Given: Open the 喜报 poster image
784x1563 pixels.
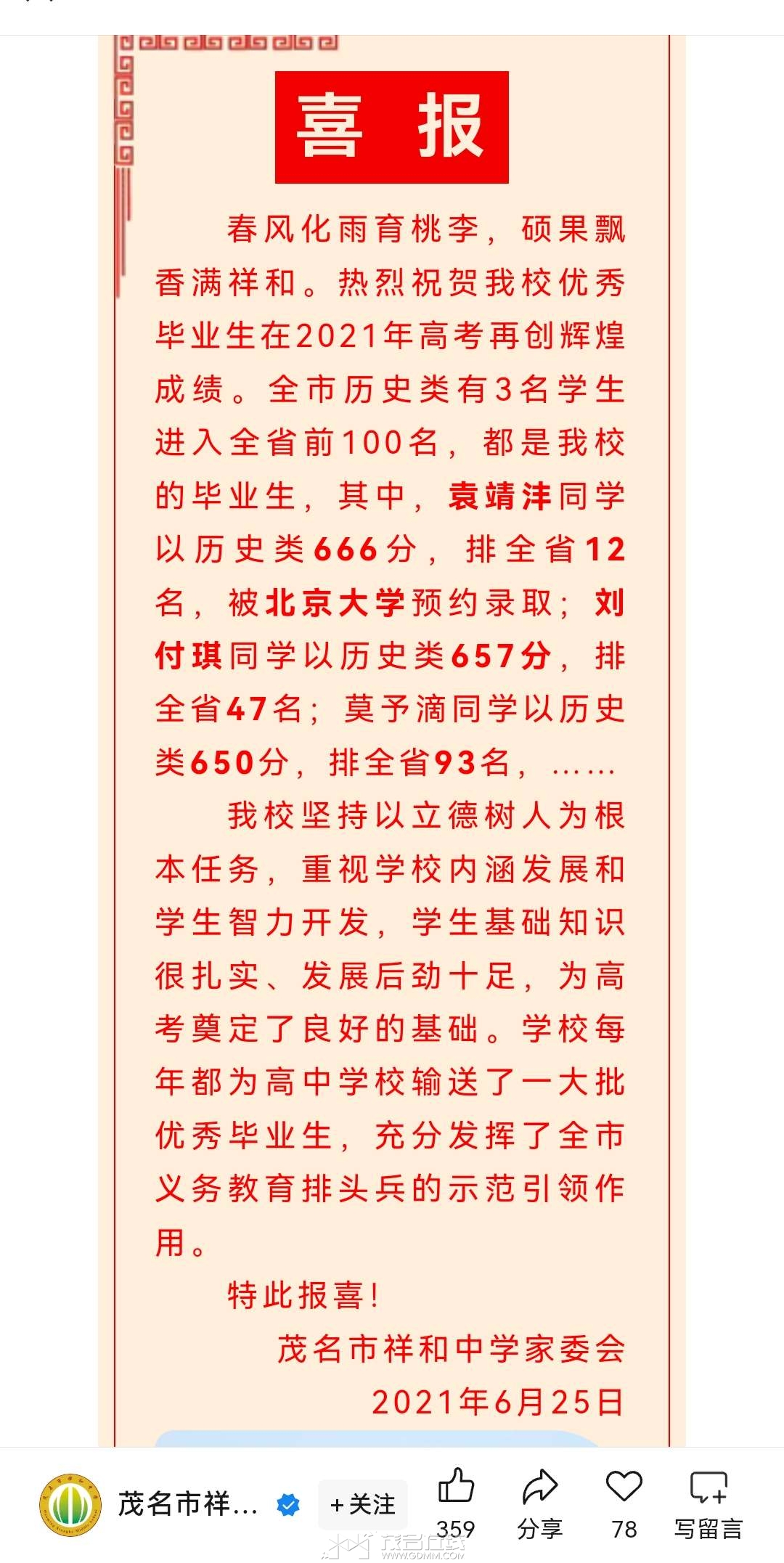Looking at the screenshot, I should [x=392, y=726].
